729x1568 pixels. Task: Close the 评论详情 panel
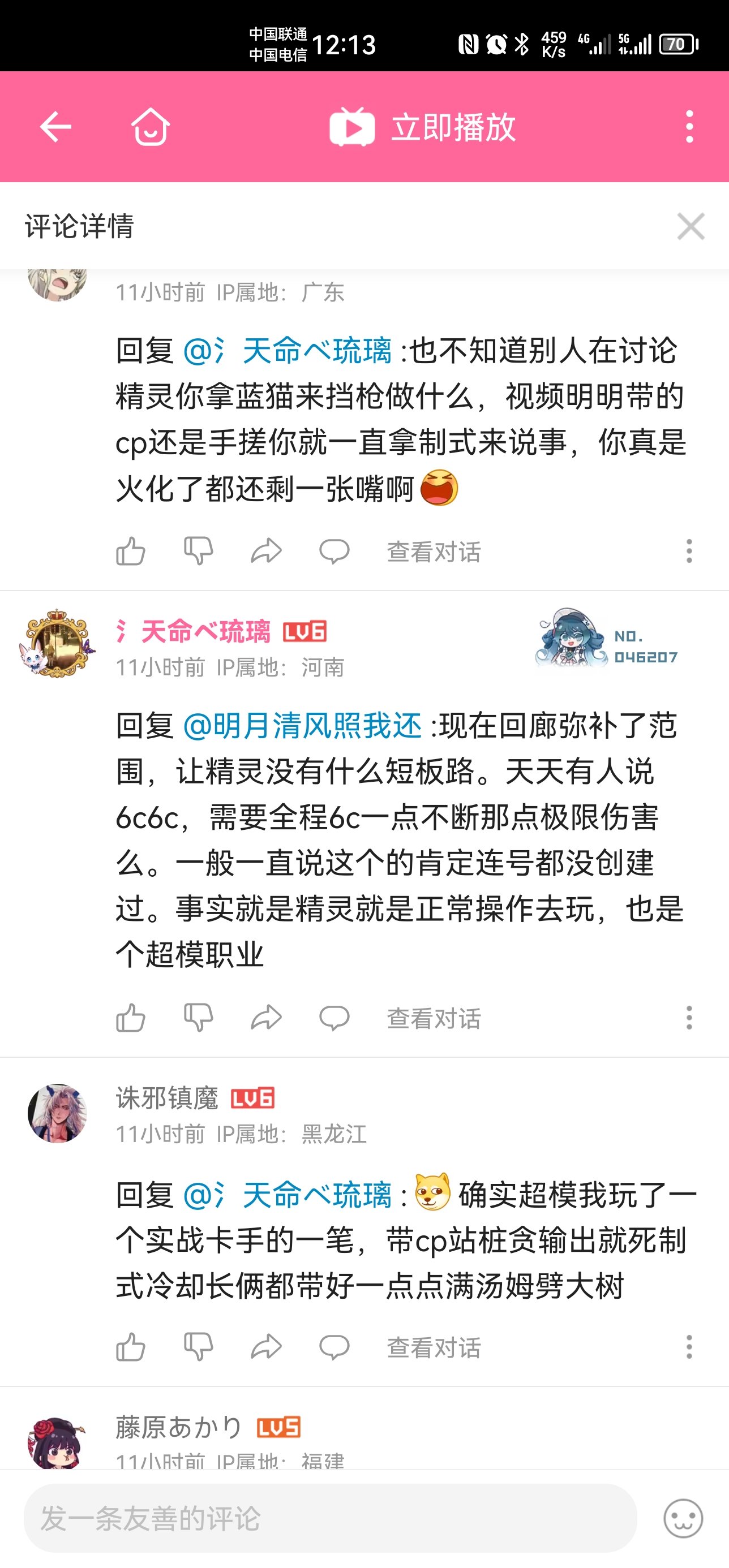click(691, 226)
